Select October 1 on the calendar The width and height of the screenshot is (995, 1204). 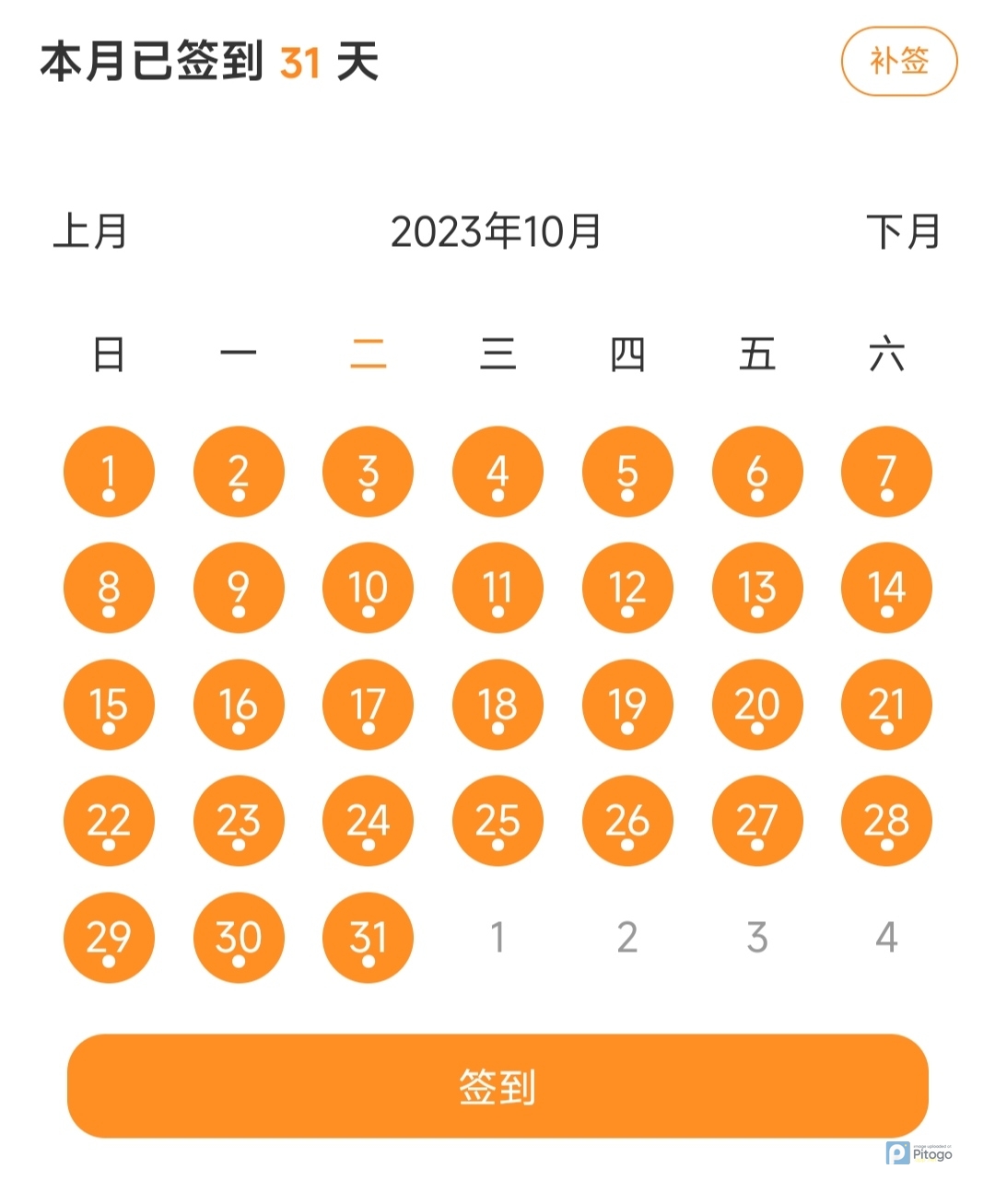coord(109,473)
